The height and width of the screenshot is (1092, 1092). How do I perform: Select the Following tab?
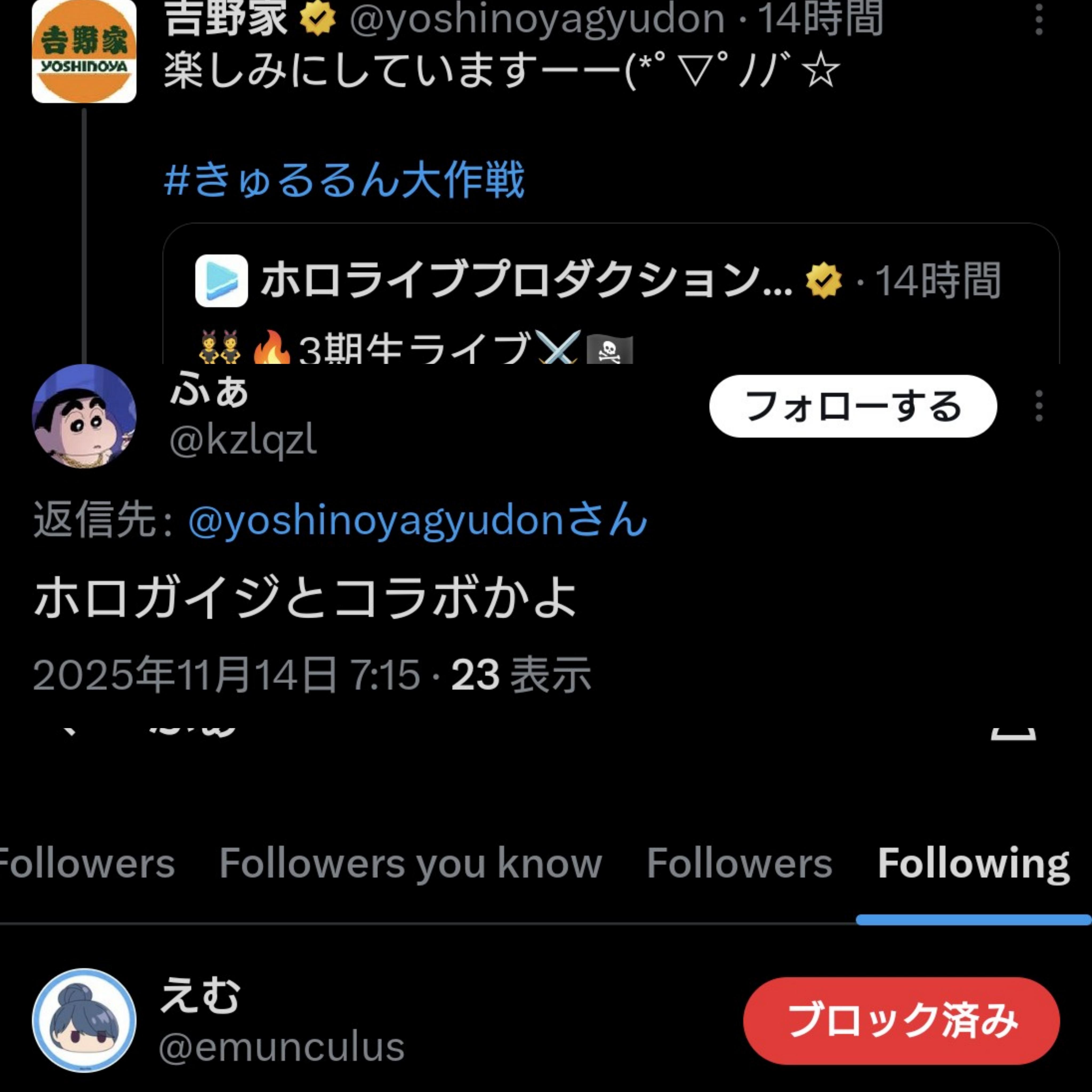(973, 863)
